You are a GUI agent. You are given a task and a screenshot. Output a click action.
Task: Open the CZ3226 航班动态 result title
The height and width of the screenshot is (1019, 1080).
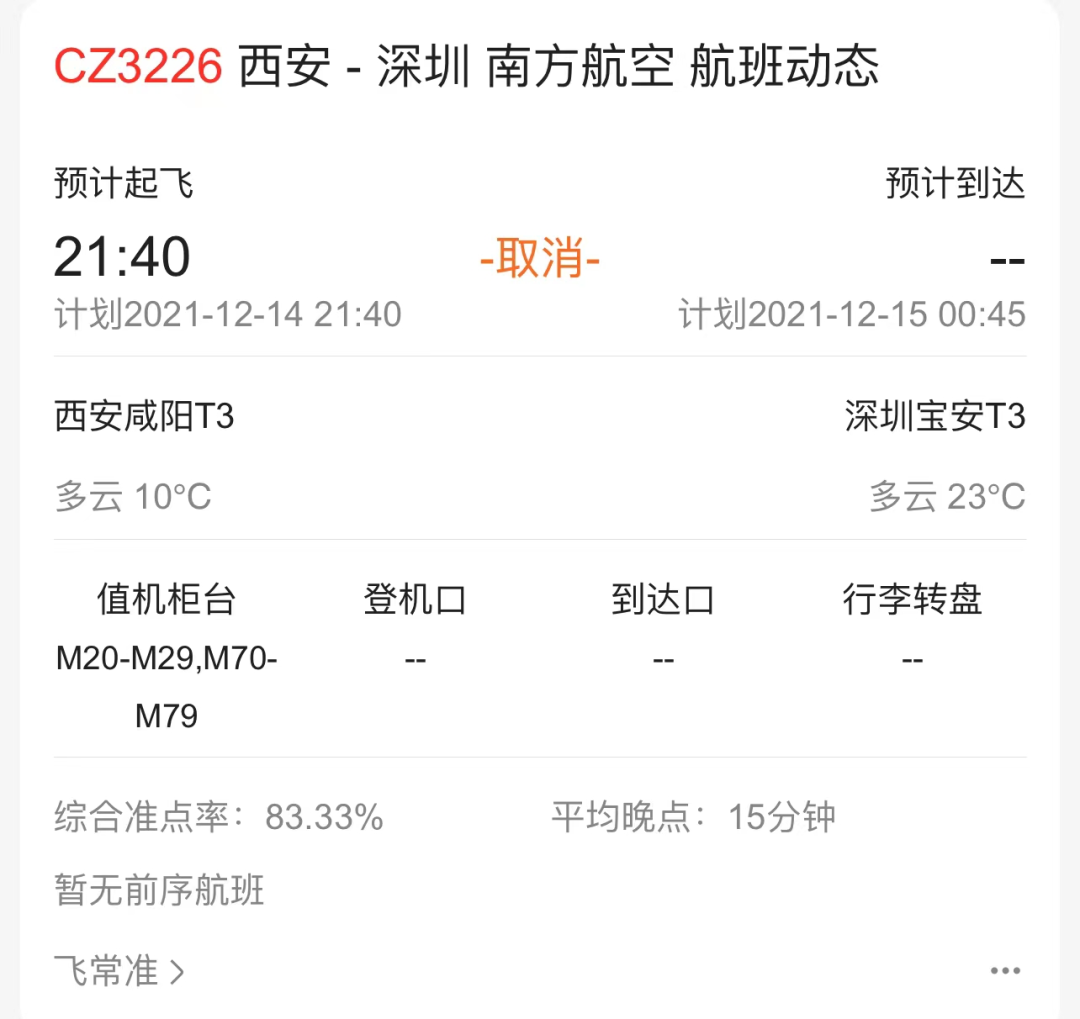466,68
